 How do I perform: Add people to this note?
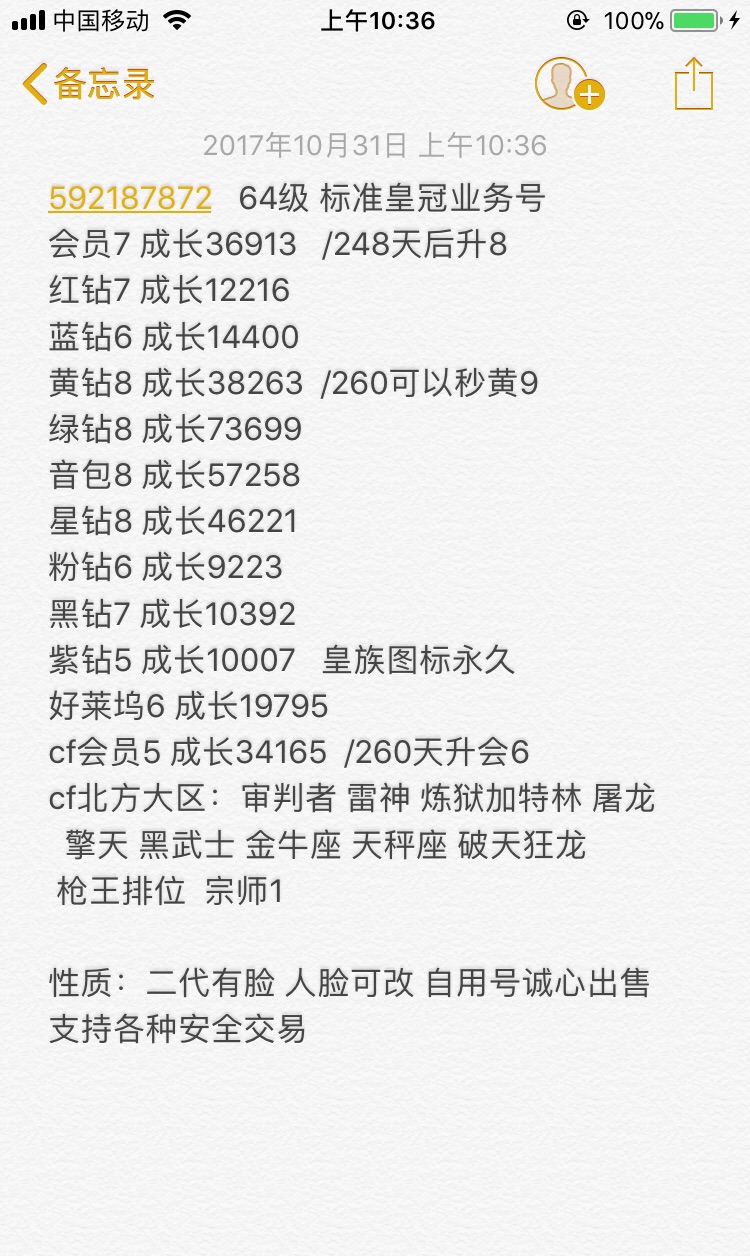569,83
